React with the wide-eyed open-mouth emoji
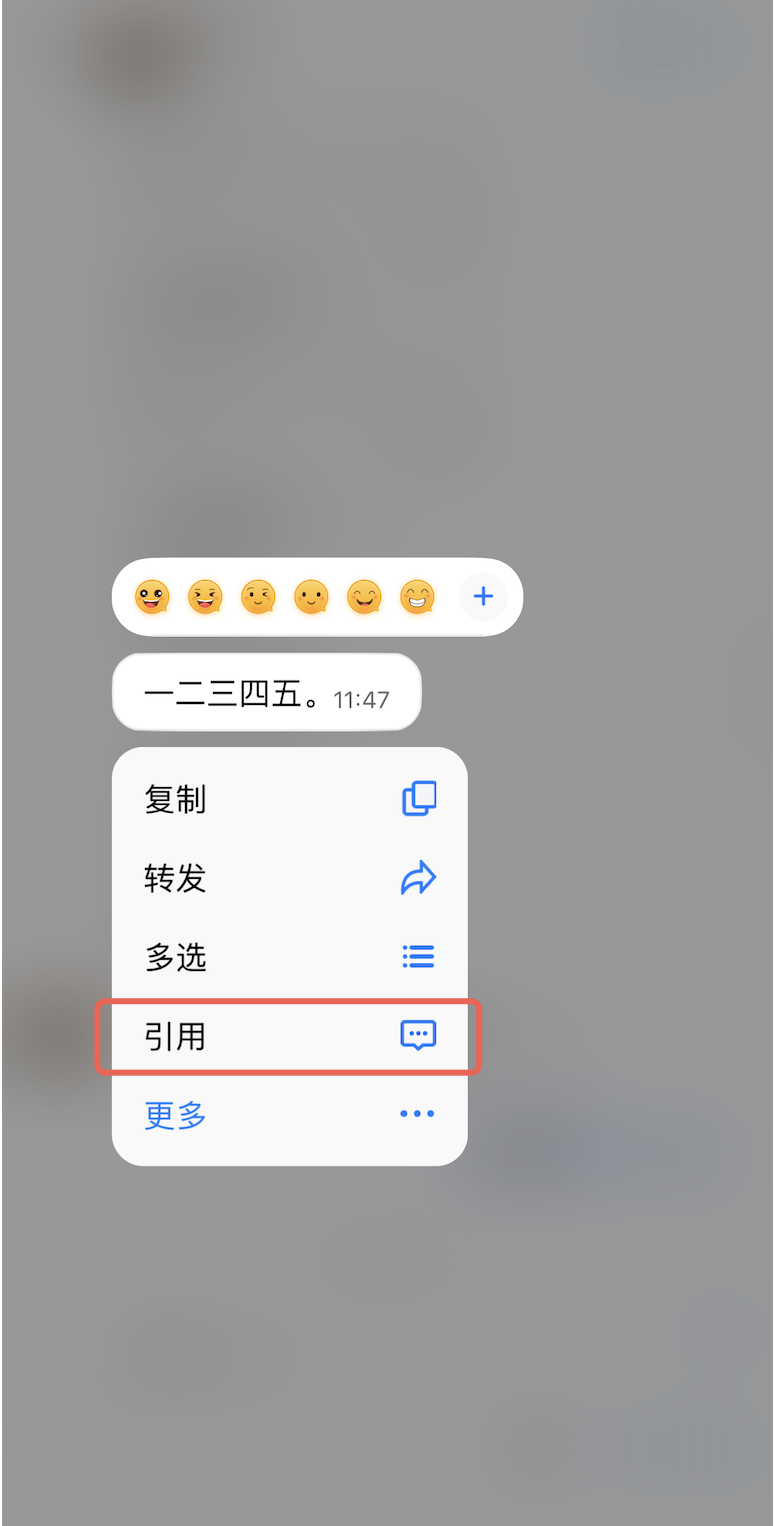 tap(152, 598)
